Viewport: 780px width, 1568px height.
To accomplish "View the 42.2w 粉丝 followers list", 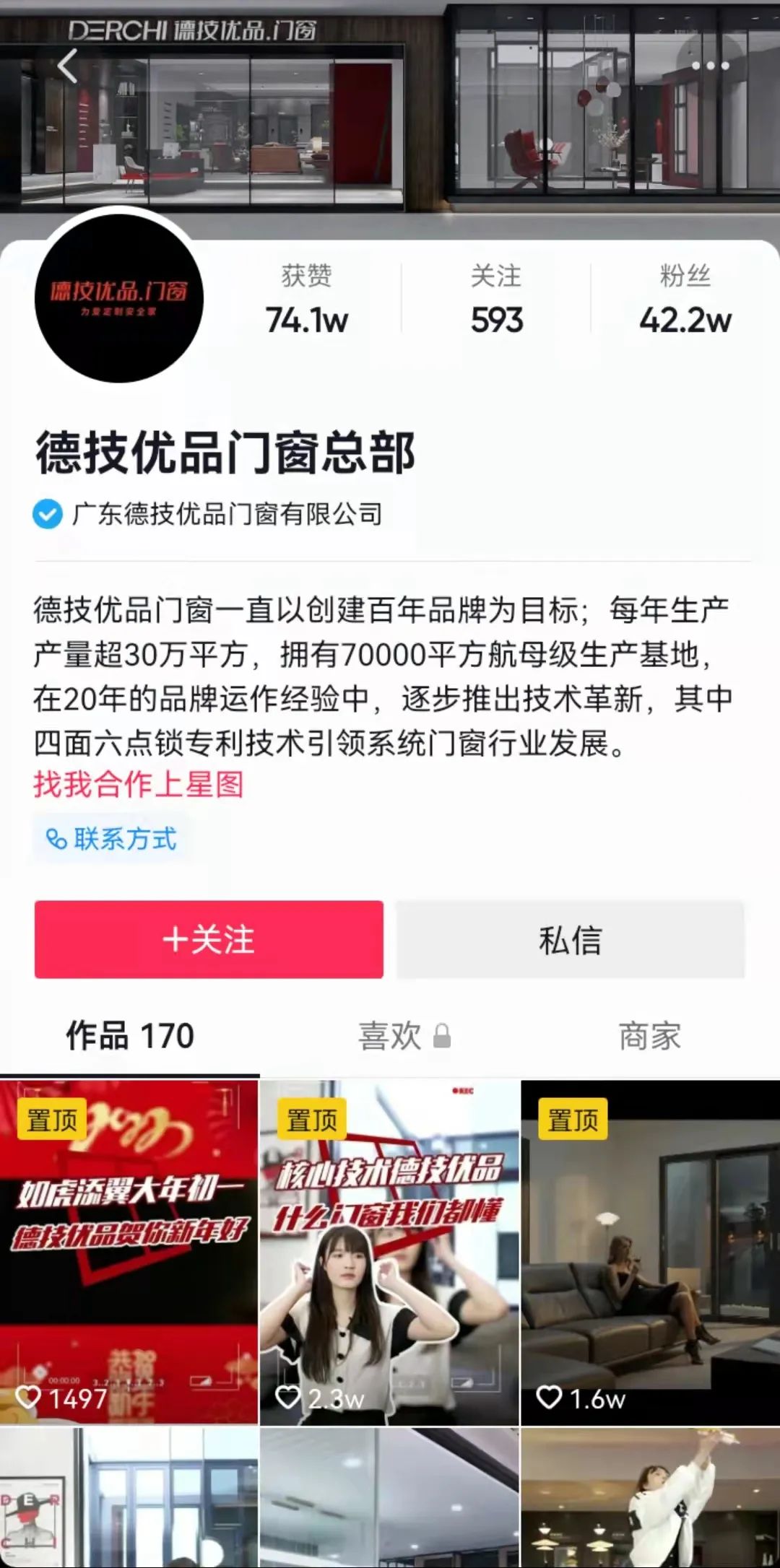I will [x=685, y=300].
